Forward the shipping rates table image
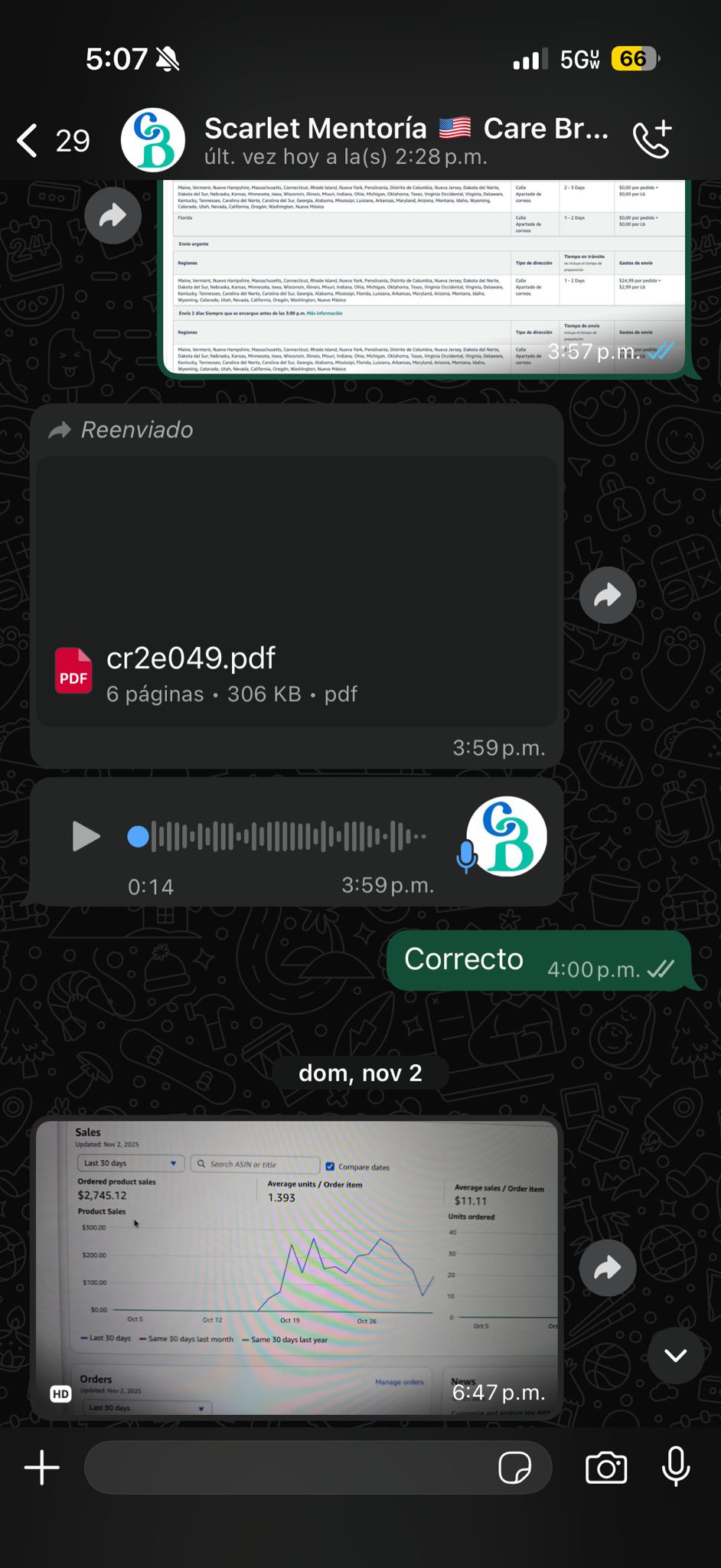Screen dimensions: 721x1568 113,216
